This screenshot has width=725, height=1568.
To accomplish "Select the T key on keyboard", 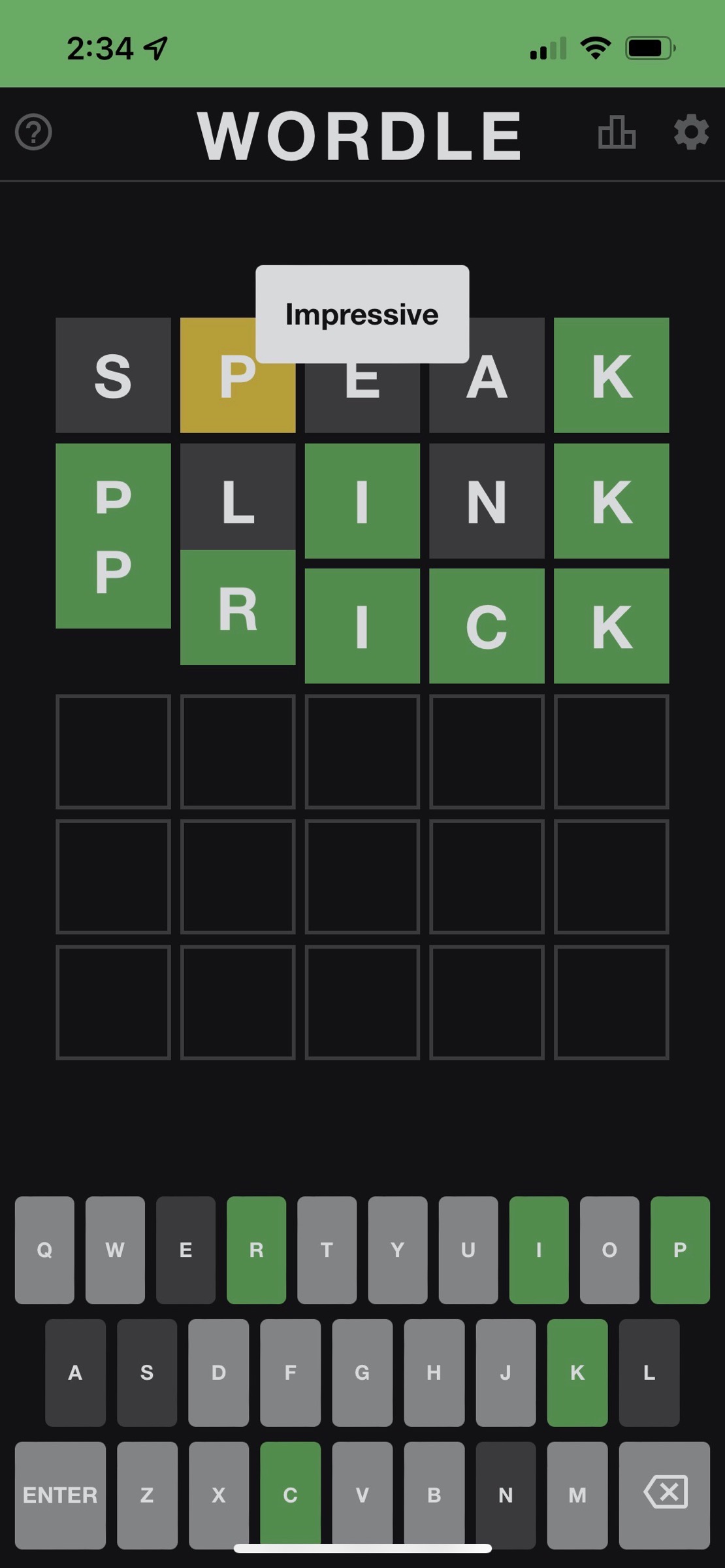I will [327, 1249].
